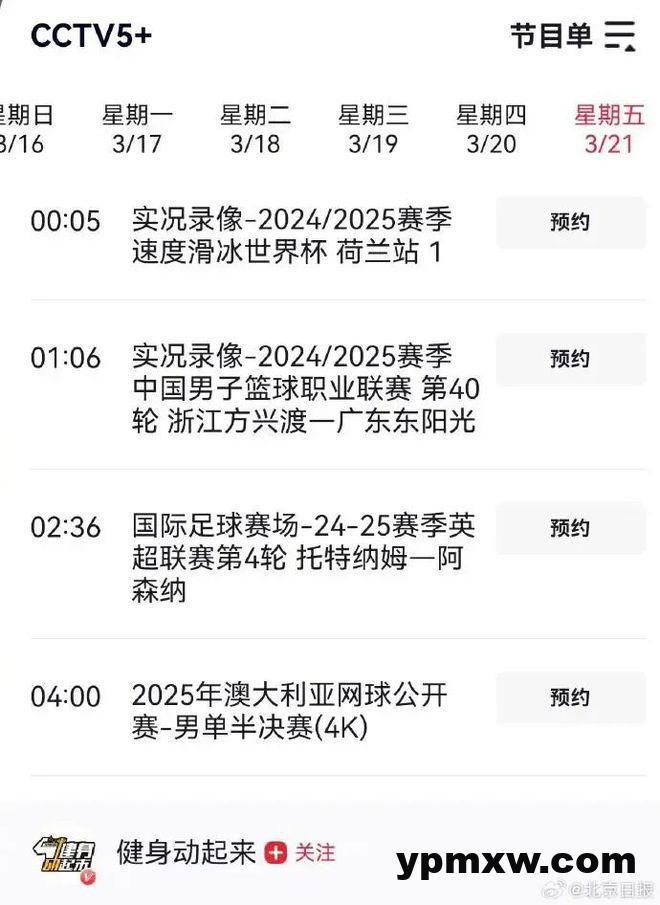Tap 预约 for the 01:06 篮球职业联赛 replay
The width and height of the screenshot is (660, 905).
coord(570,359)
